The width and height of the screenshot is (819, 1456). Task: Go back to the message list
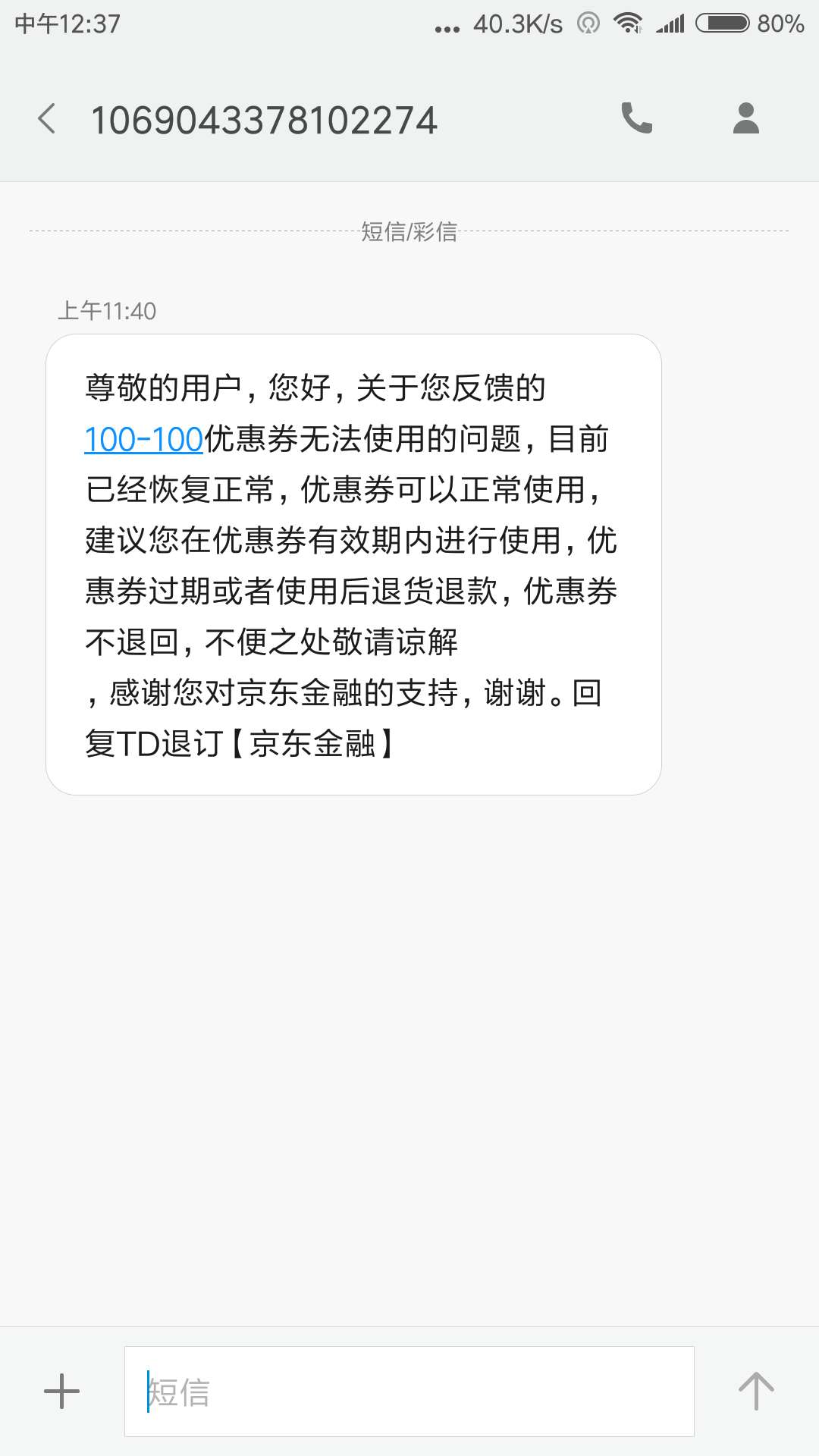tap(47, 119)
